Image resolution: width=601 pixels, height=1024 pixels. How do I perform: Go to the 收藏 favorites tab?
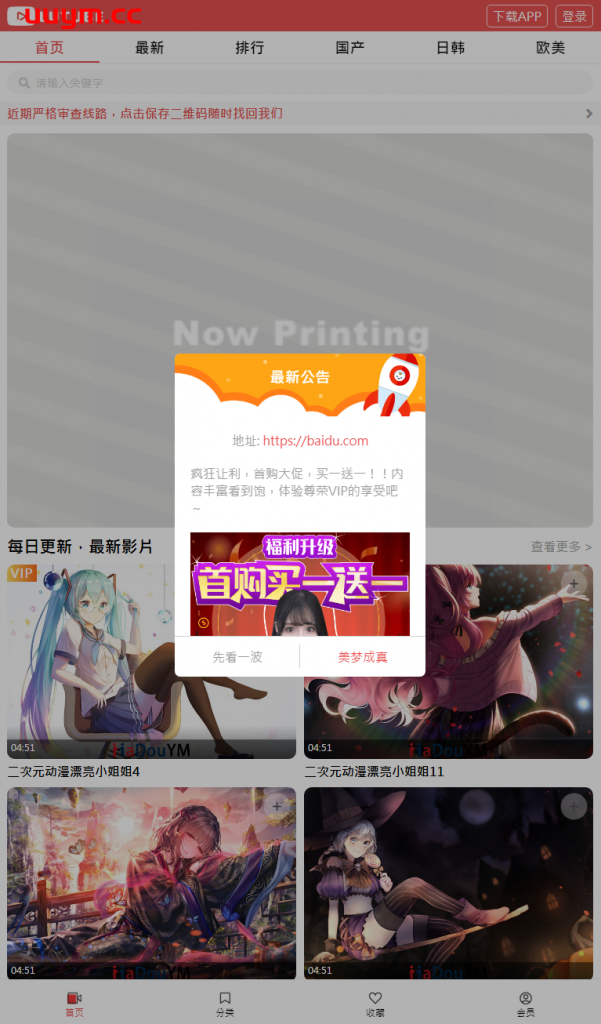[x=375, y=1004]
